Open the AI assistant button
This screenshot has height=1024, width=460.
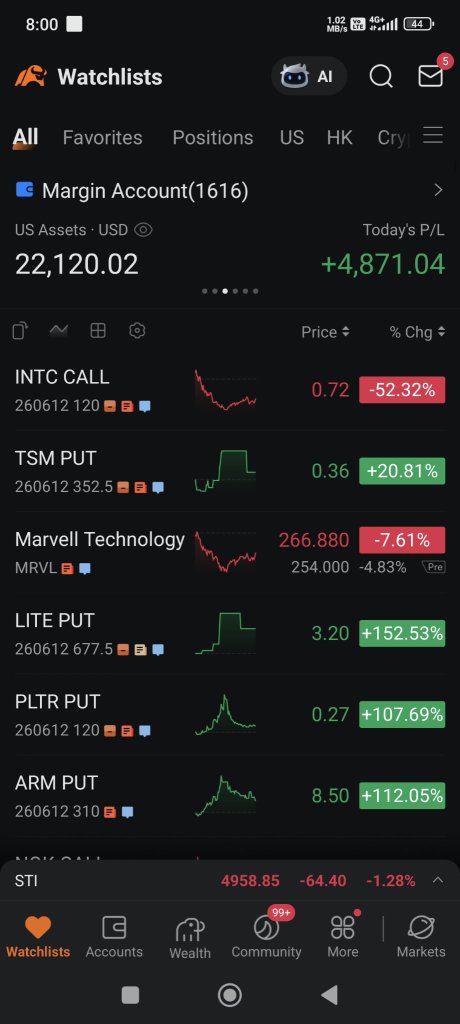308,76
